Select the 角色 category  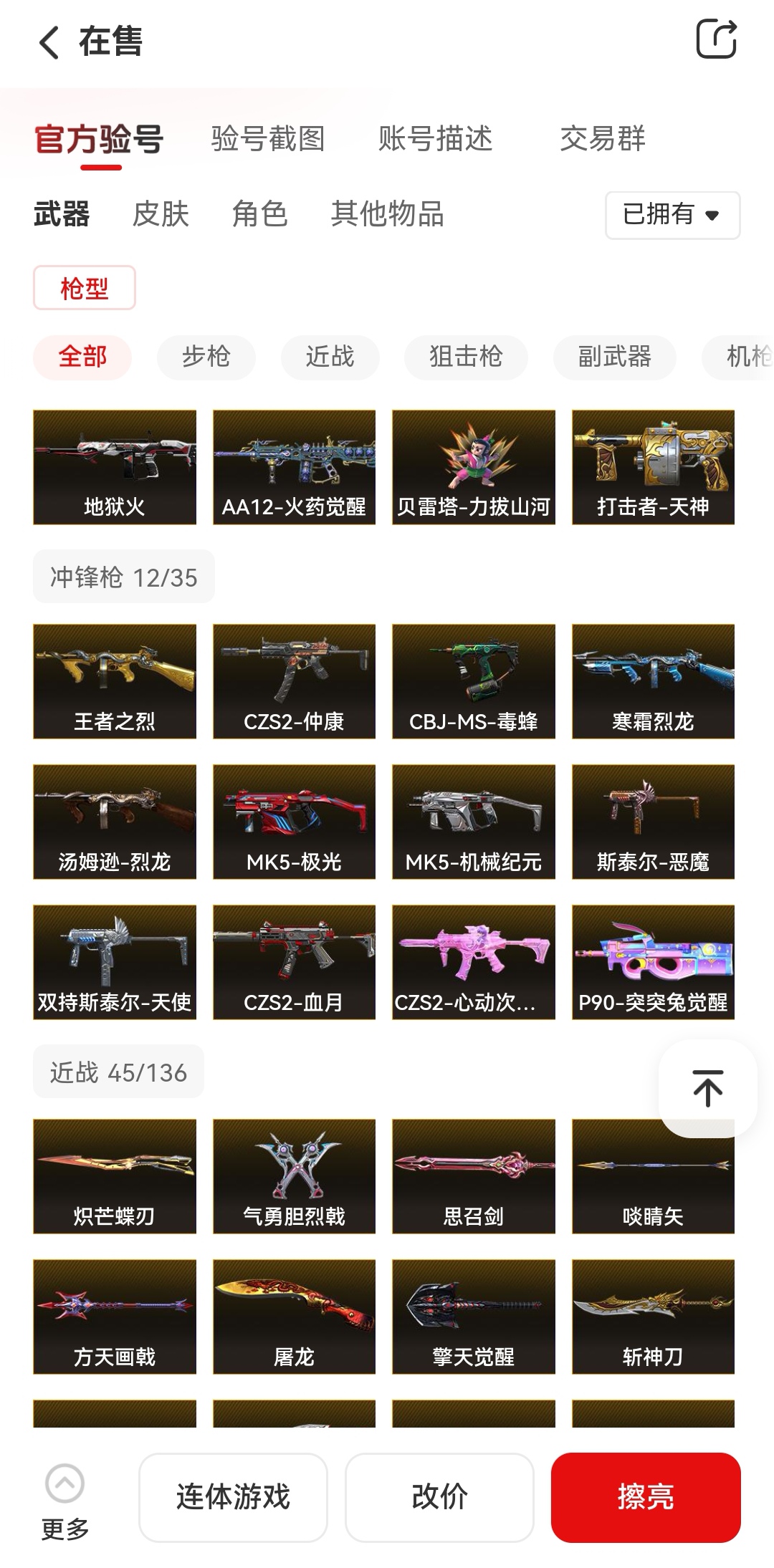click(259, 214)
